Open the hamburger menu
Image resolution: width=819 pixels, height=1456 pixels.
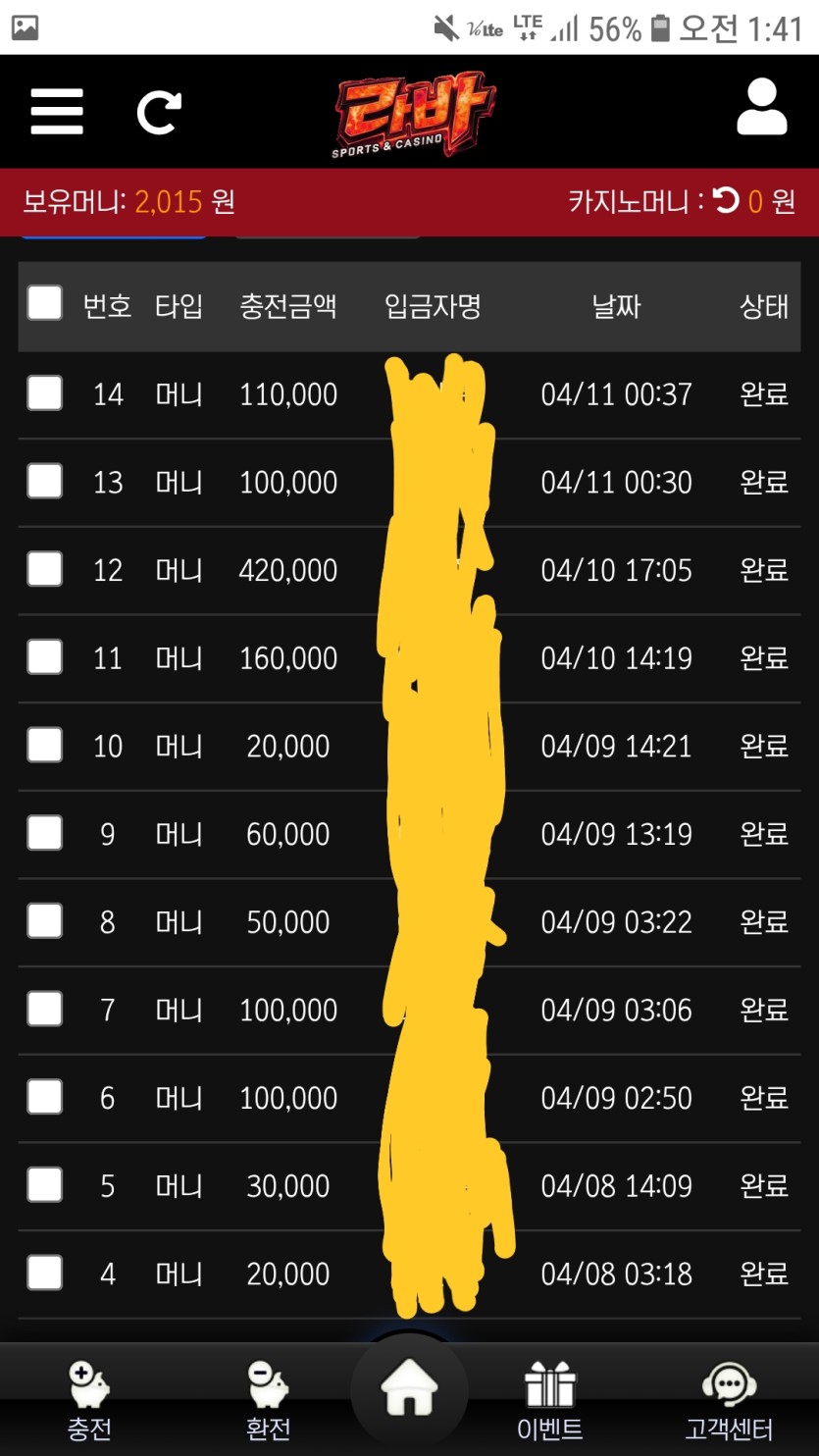point(57,111)
